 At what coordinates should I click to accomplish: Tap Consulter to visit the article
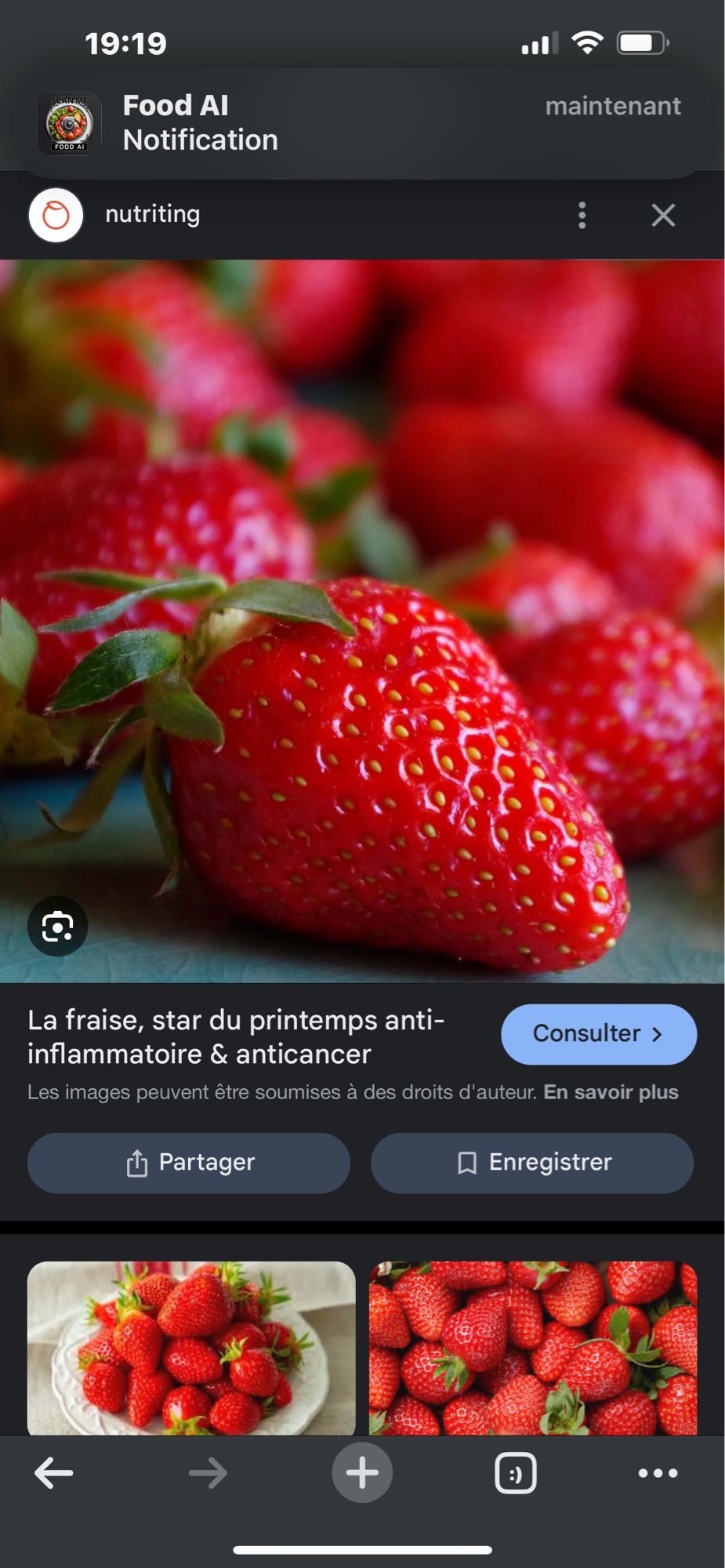597,1034
